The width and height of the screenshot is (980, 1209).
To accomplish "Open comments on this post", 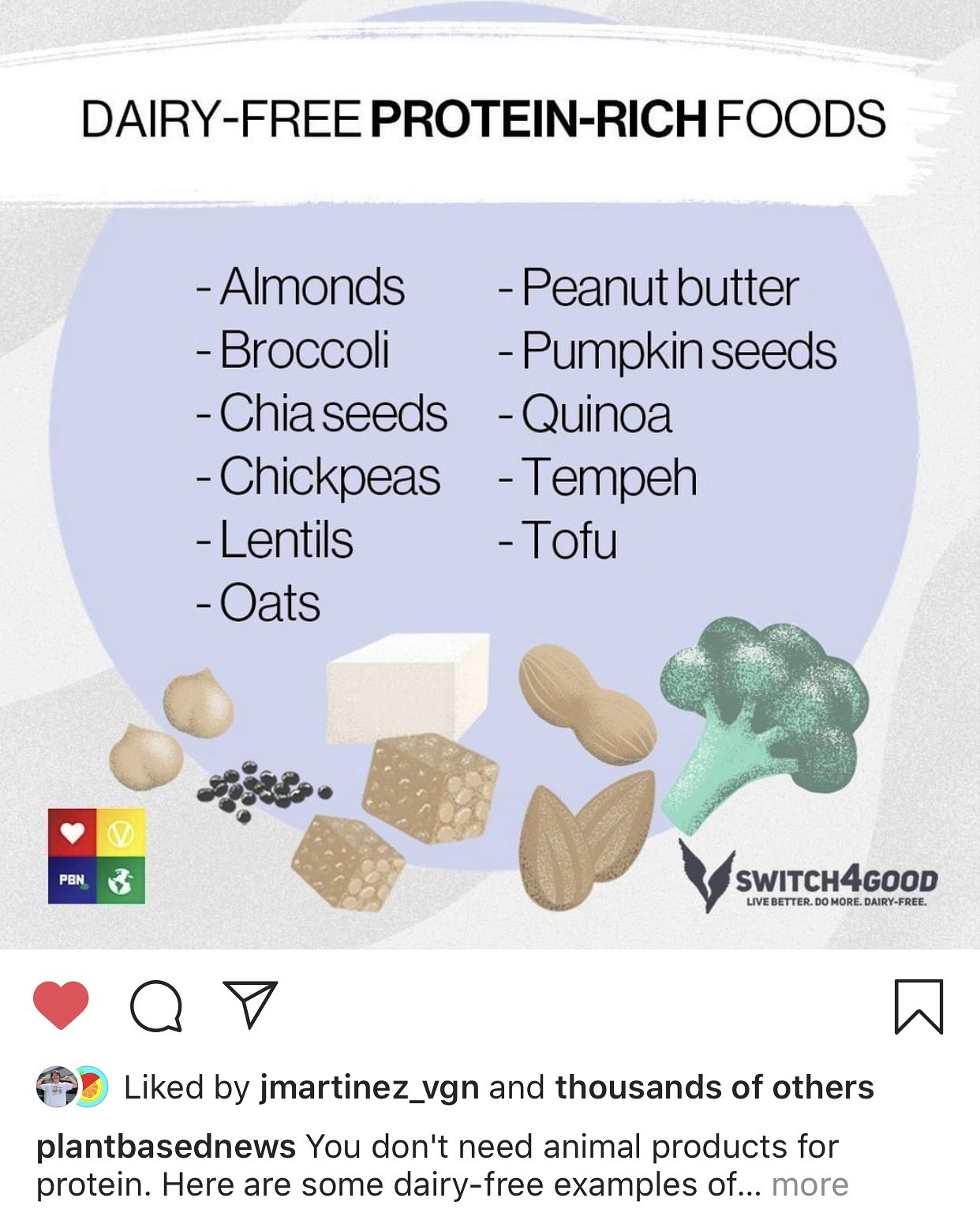I will pyautogui.click(x=156, y=1006).
